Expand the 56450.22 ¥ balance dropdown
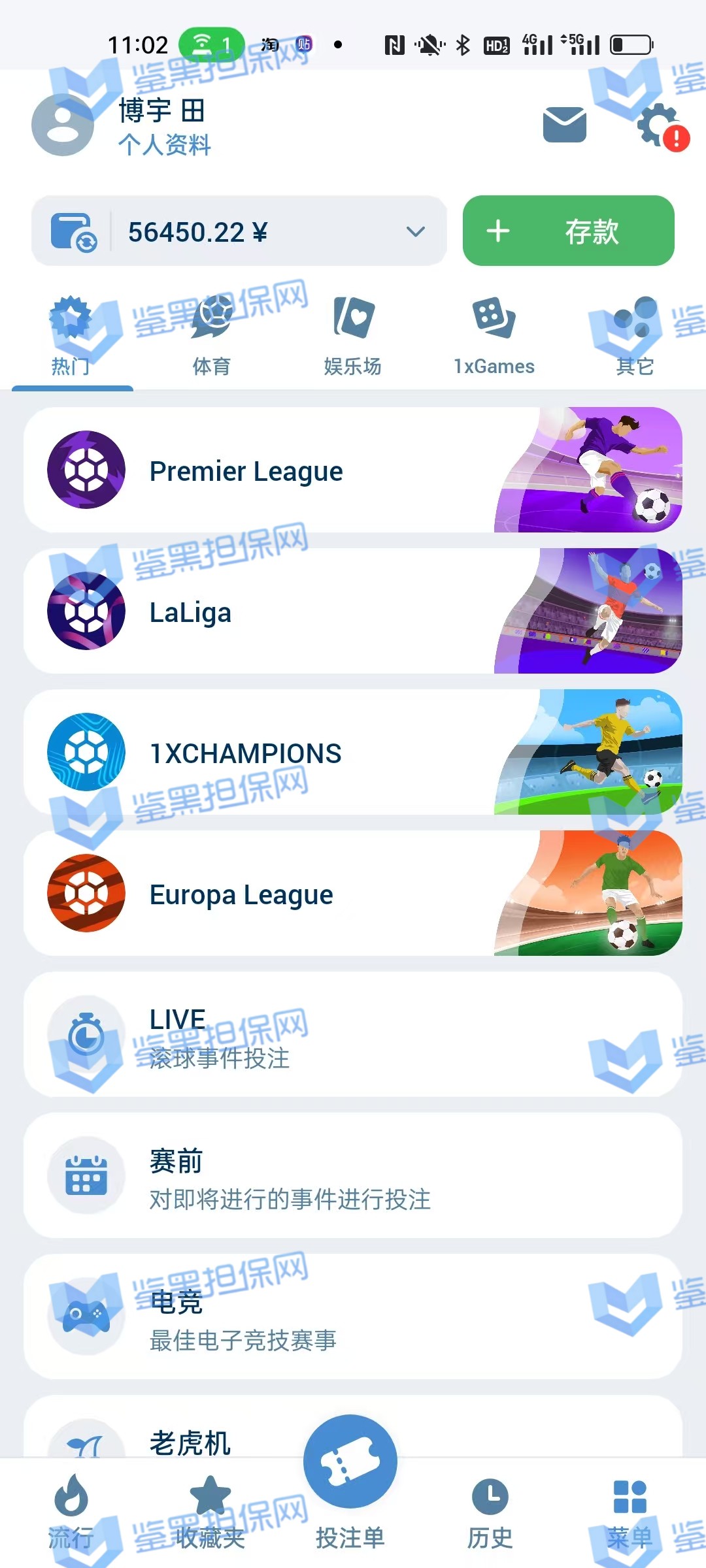706x1568 pixels. pyautogui.click(x=415, y=231)
